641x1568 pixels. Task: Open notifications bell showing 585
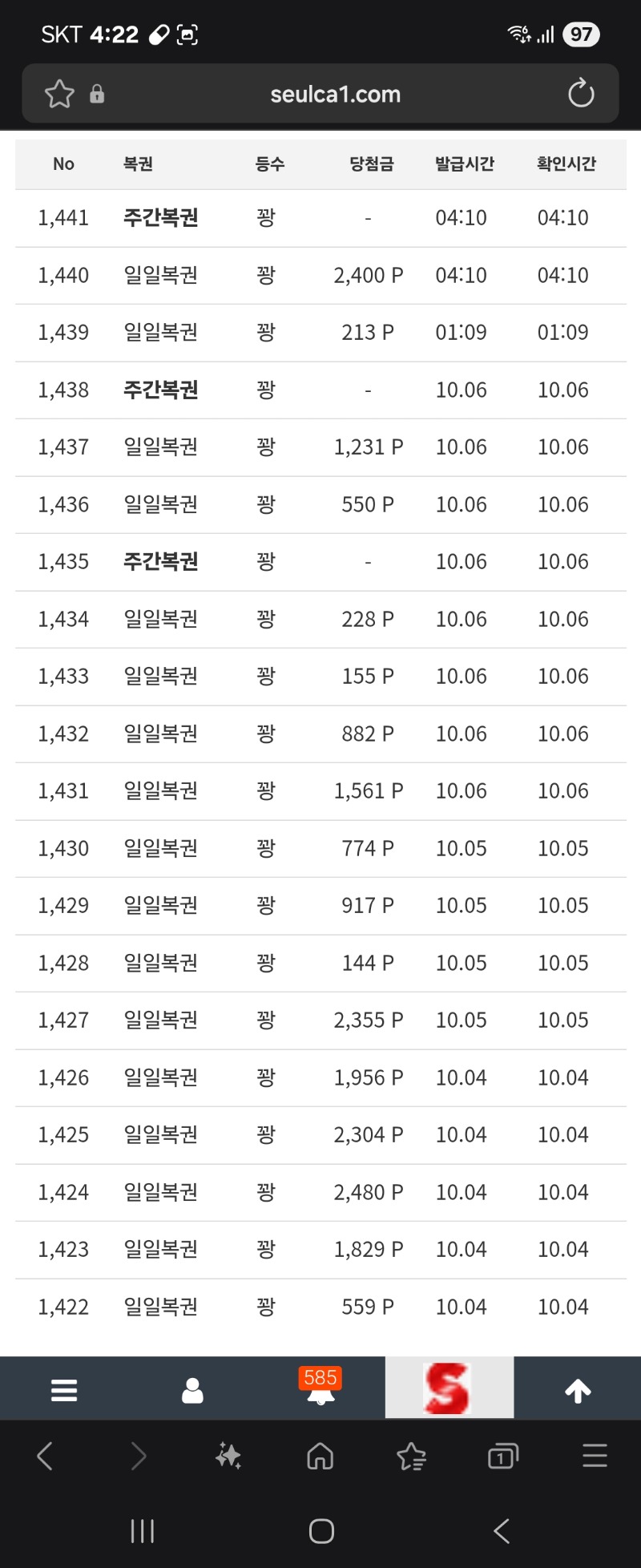point(320,1389)
